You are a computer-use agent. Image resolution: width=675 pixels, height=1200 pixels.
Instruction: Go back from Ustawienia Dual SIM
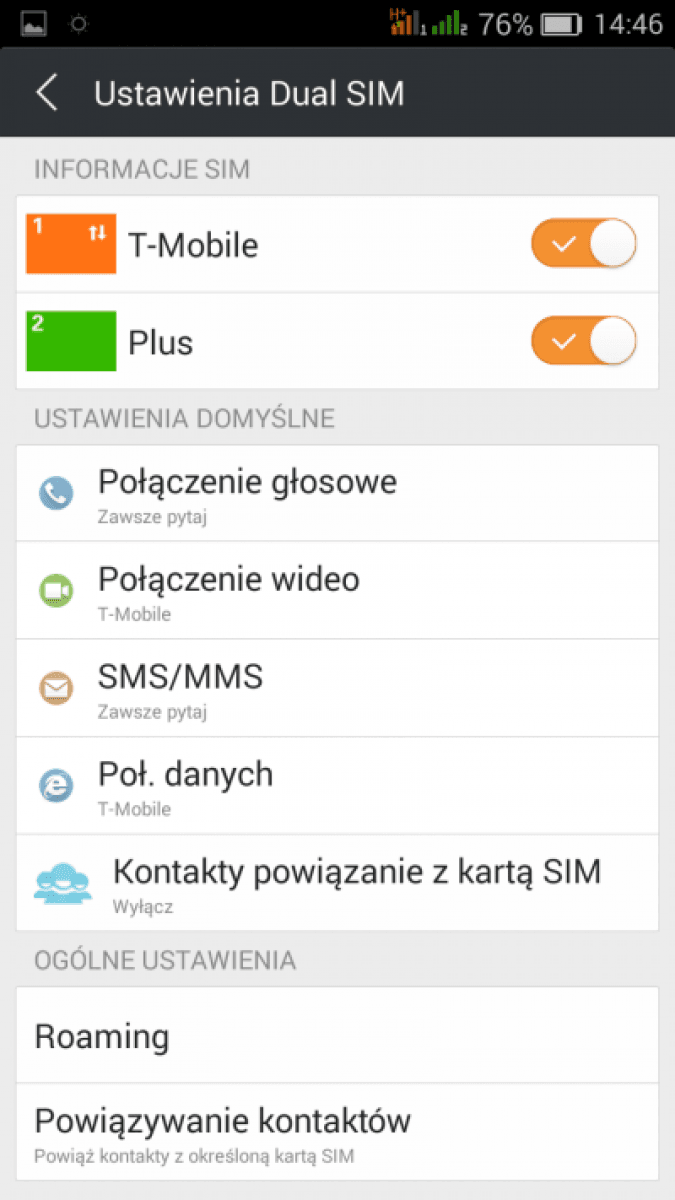pos(46,93)
